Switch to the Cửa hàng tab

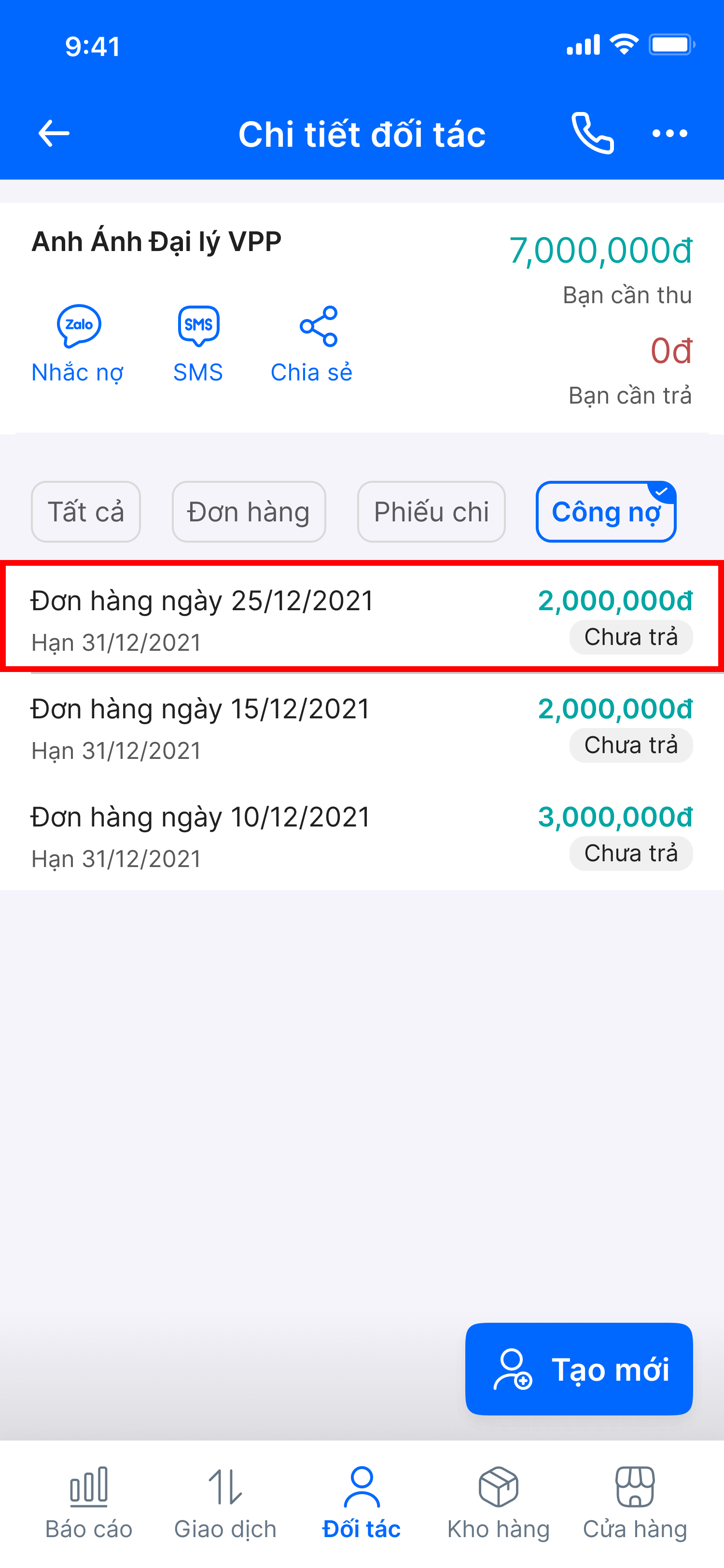(x=635, y=1503)
